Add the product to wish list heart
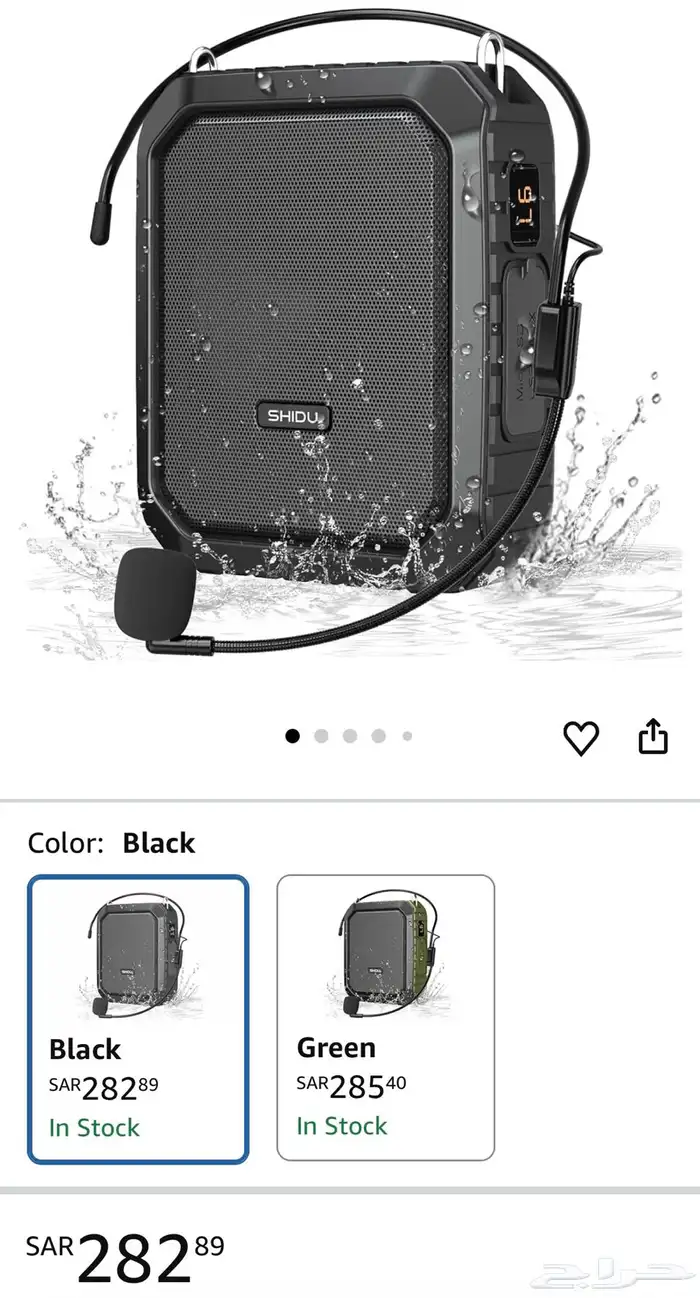Image resolution: width=700 pixels, height=1298 pixels. click(x=580, y=738)
